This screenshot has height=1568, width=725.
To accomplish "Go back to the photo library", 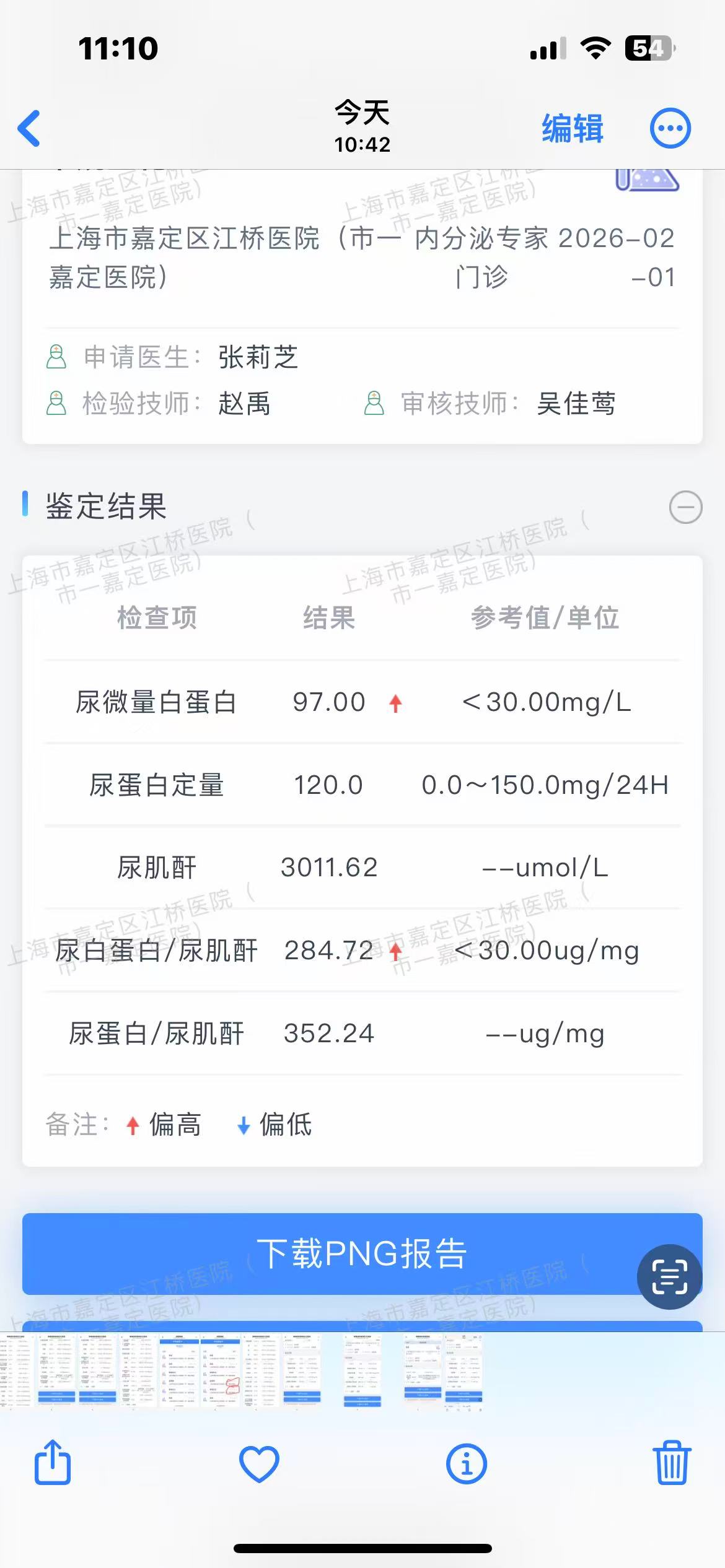I will tap(29, 129).
